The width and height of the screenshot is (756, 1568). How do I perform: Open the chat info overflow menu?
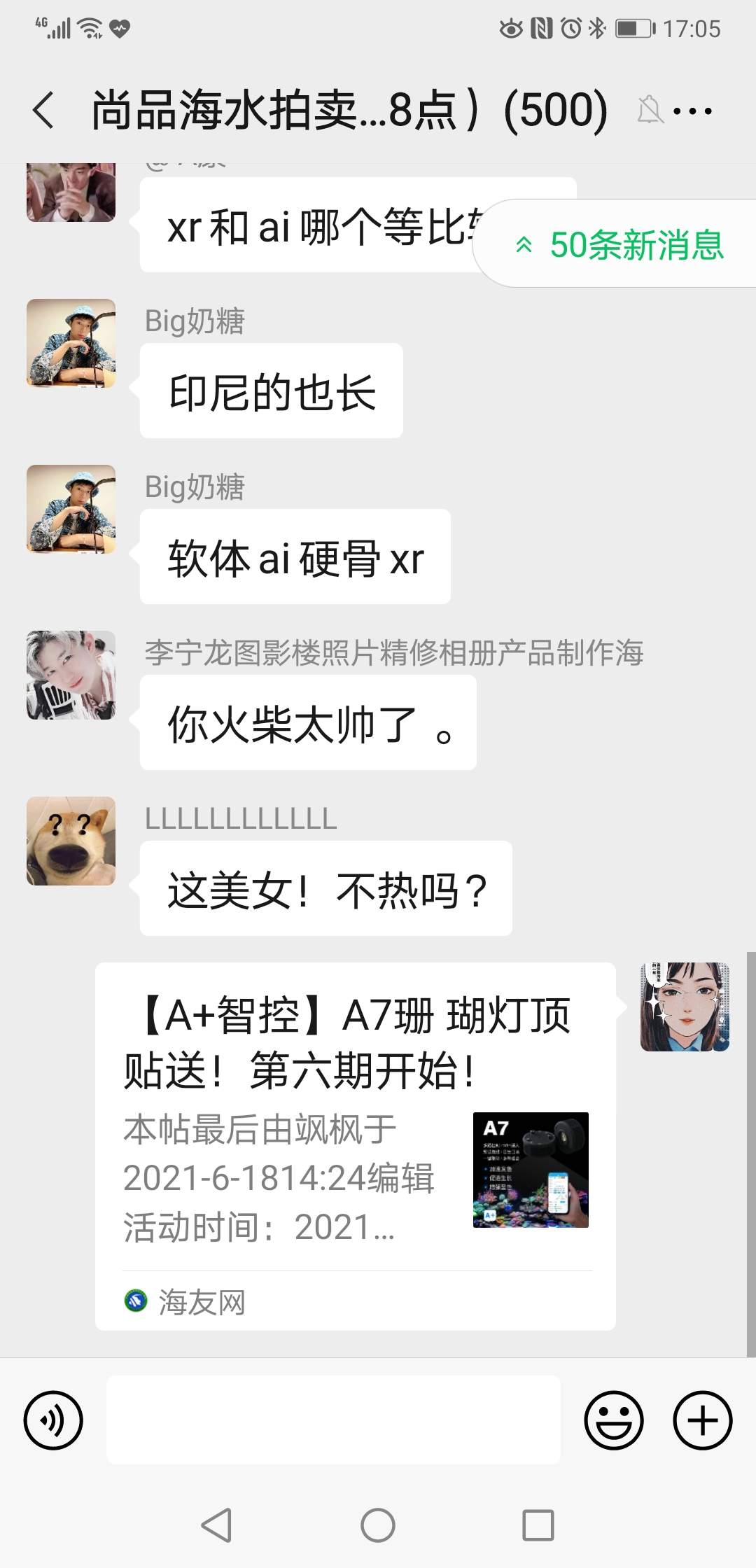[x=692, y=111]
